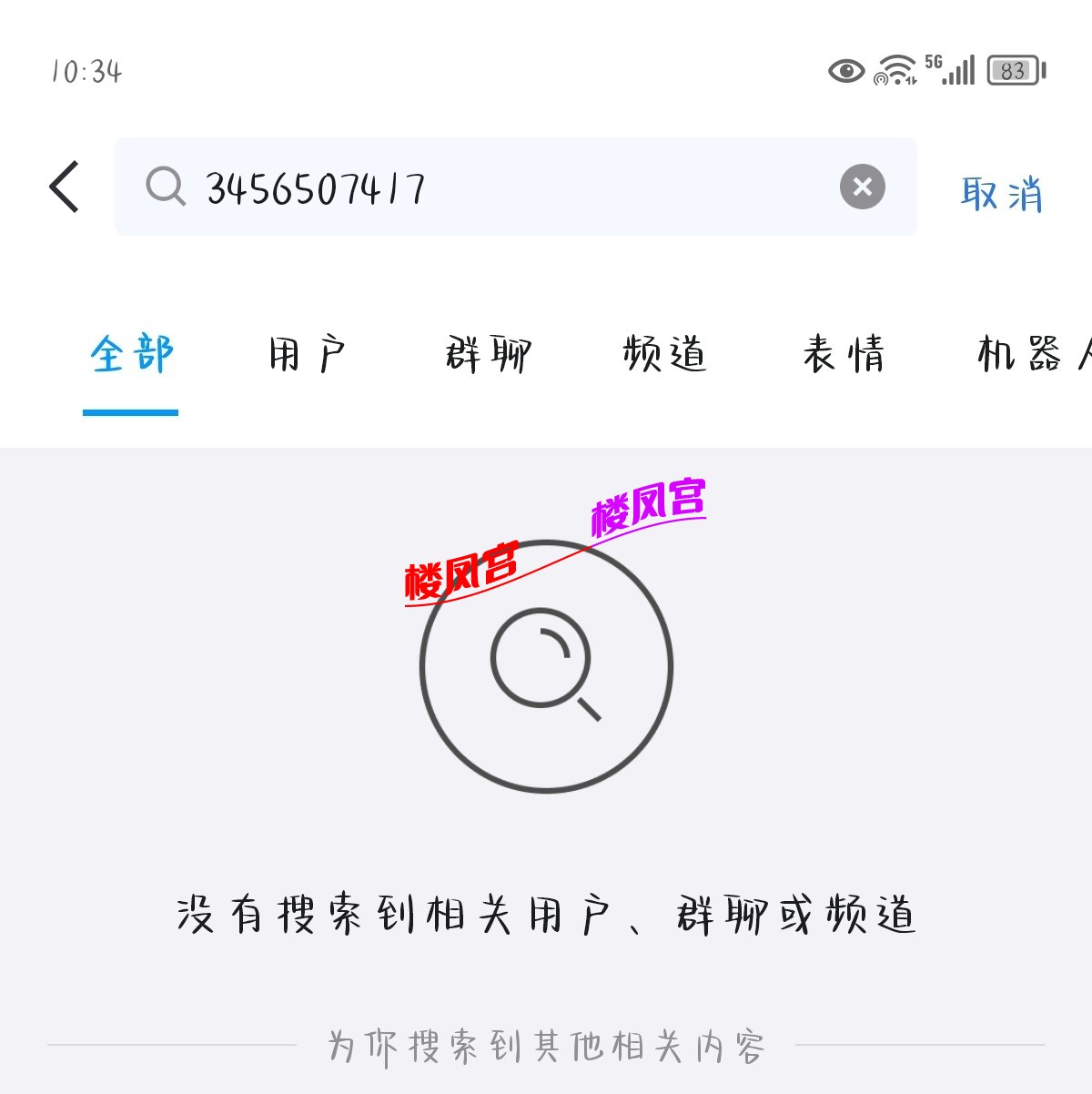Click the blue underline below 全部
Image resolution: width=1092 pixels, height=1094 pixels.
(130, 412)
